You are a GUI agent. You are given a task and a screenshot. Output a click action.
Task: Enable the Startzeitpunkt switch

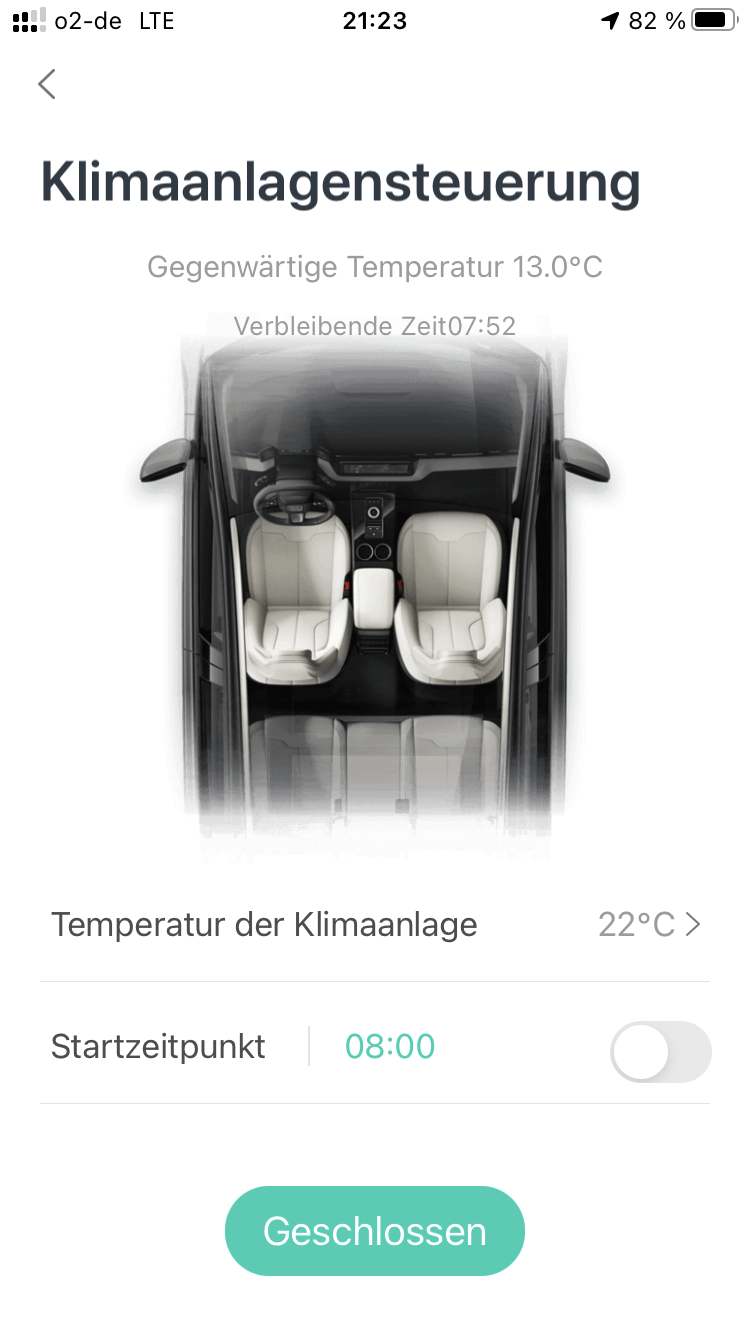click(660, 1051)
